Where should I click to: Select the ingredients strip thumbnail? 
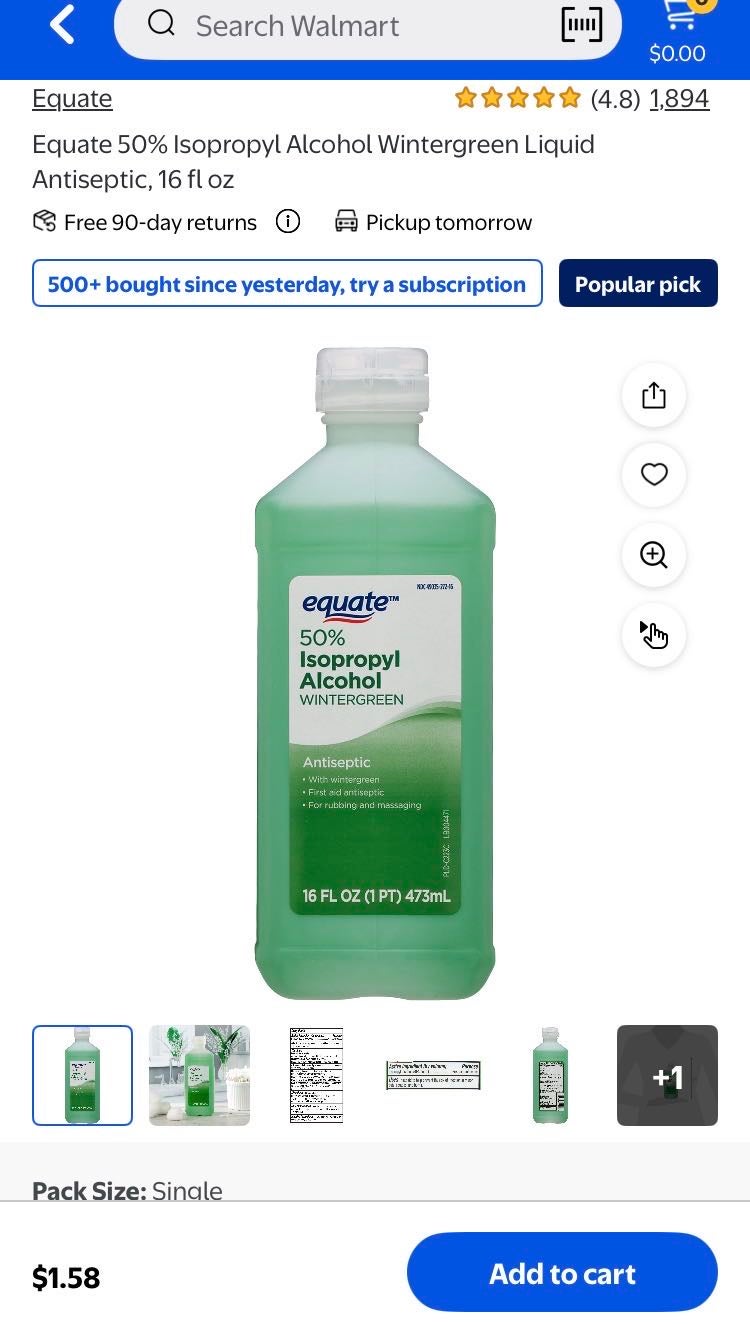pos(433,1075)
